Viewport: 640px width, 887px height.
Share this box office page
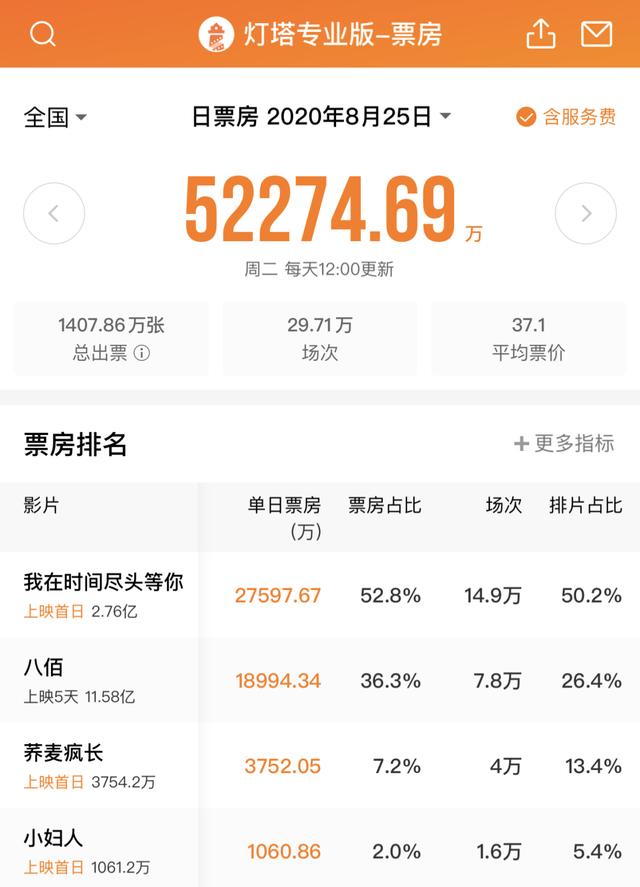click(x=540, y=34)
